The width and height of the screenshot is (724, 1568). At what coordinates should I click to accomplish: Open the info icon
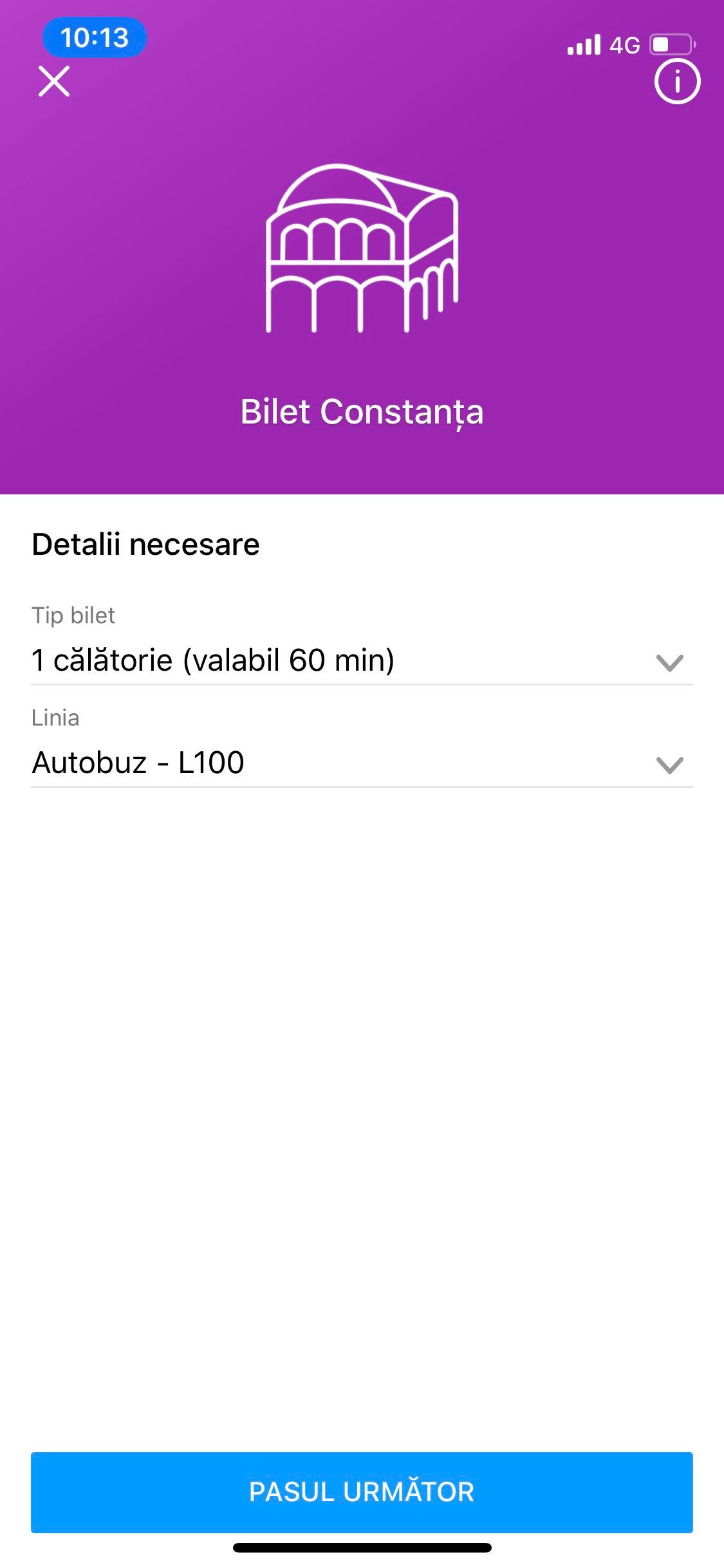(677, 81)
